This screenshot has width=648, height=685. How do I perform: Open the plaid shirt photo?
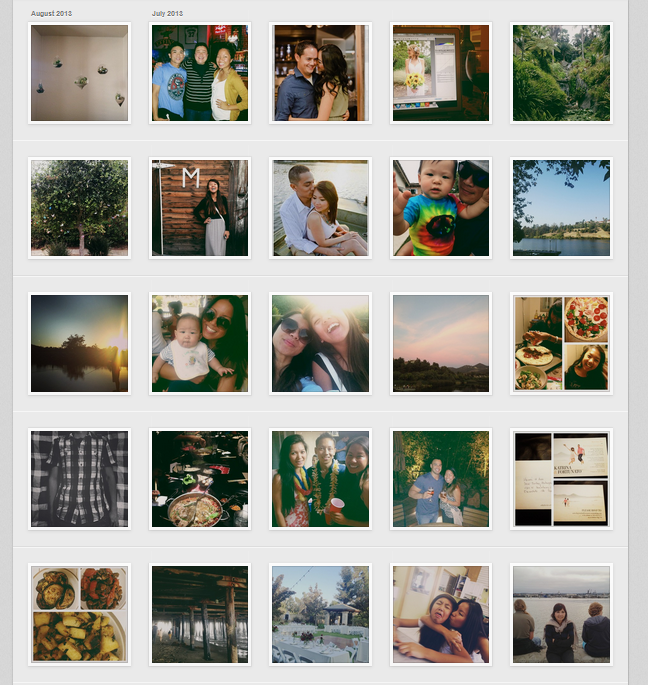click(80, 479)
